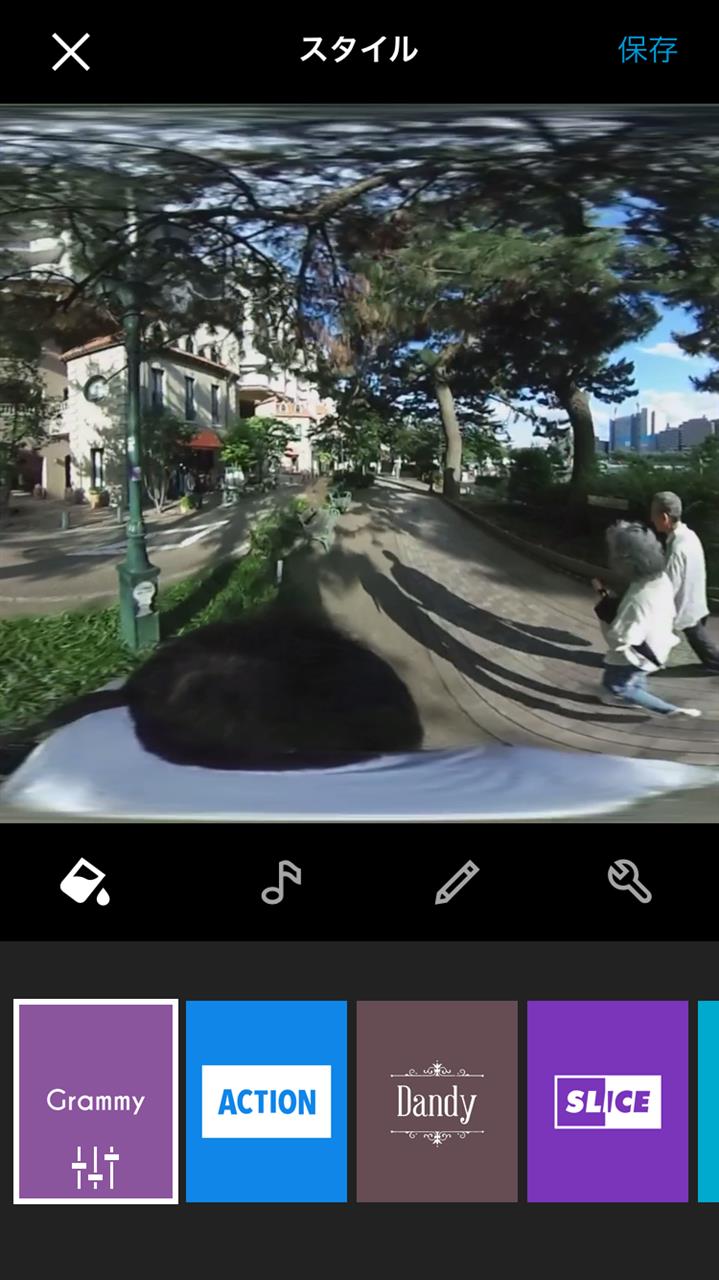This screenshot has height=1280, width=719.
Task: Tap the video preview to play
Action: tap(360, 464)
